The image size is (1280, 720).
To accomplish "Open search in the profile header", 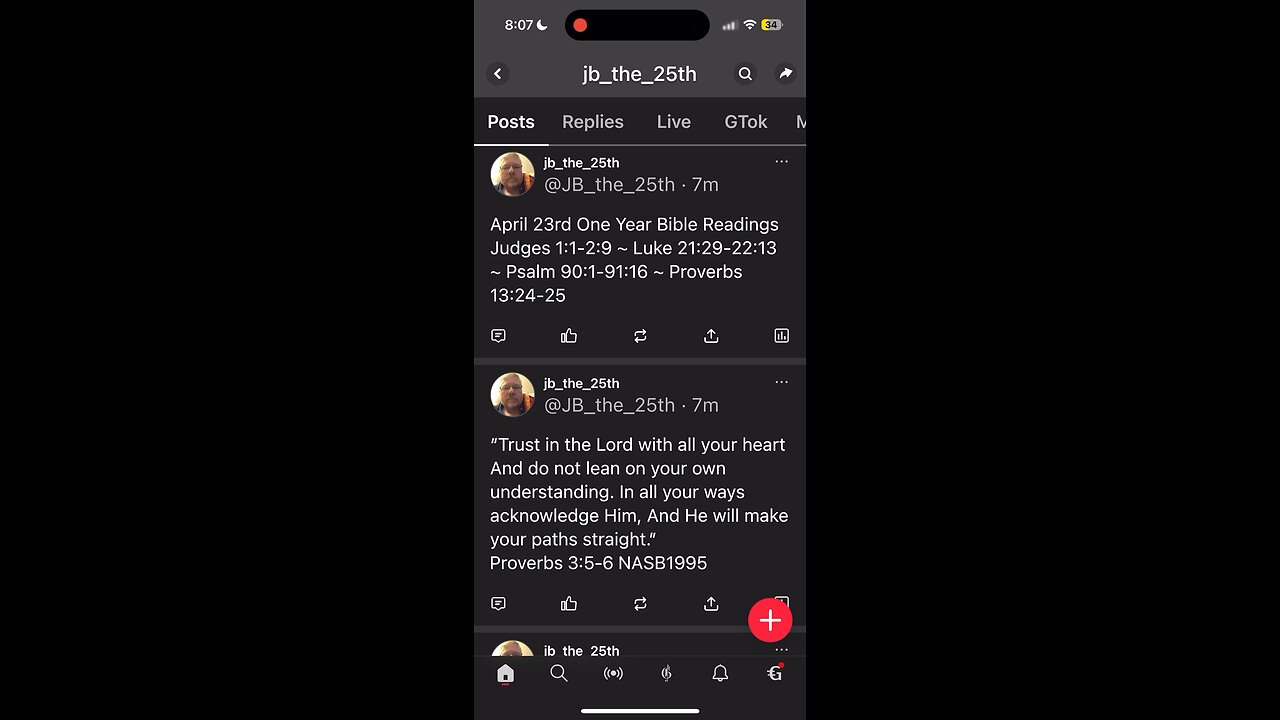I will pos(745,74).
